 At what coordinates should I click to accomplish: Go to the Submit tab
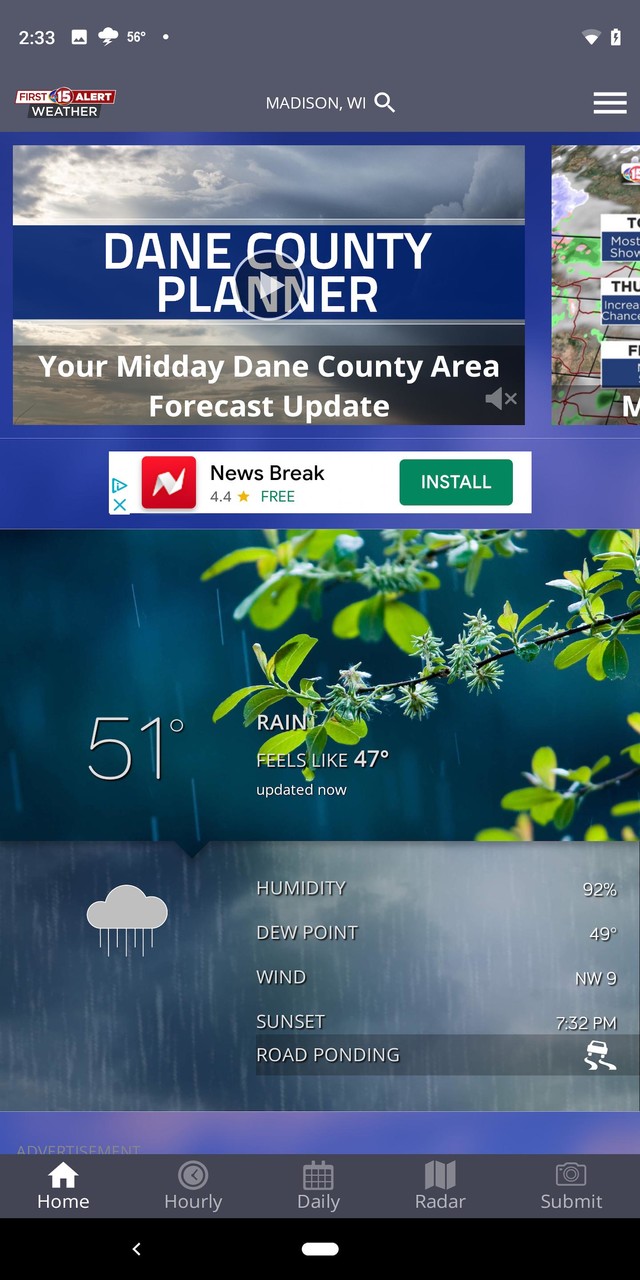pyautogui.click(x=571, y=1186)
